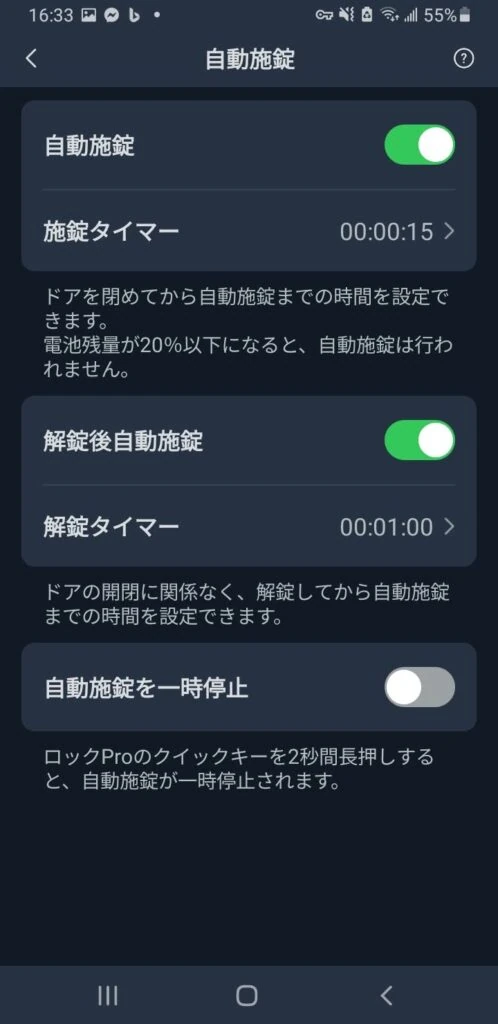The height and width of the screenshot is (1024, 498).
Task: Open recent apps from the navigation bar
Action: pyautogui.click(x=108, y=995)
